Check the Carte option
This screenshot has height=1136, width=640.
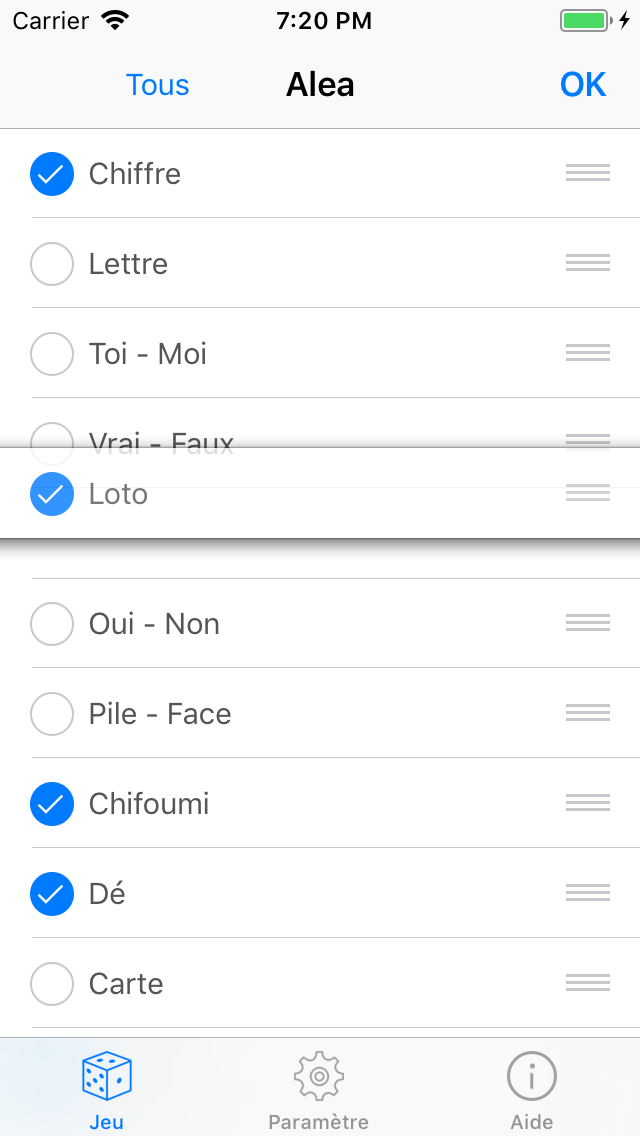[x=52, y=984]
